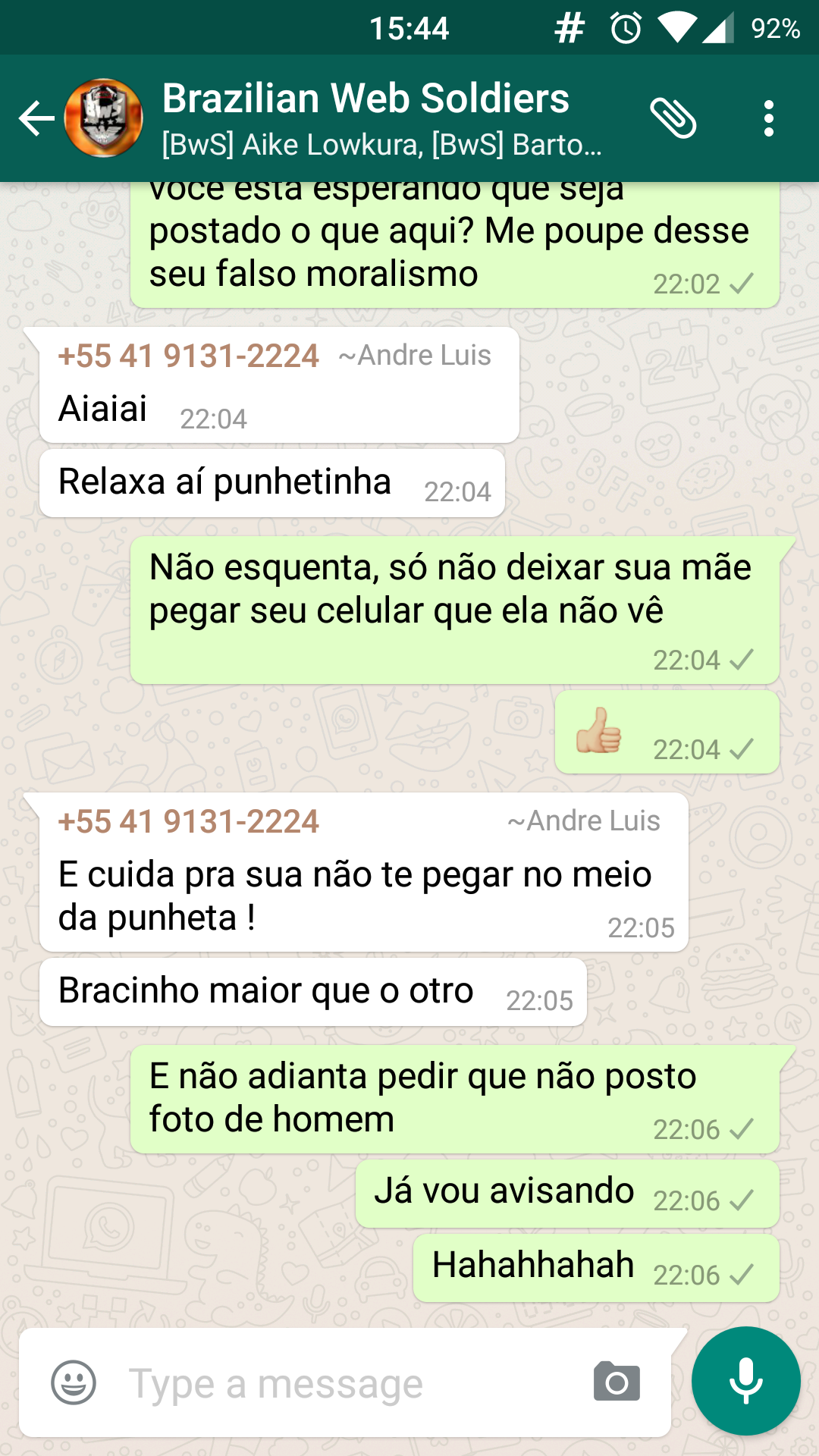The image size is (819, 1456).
Task: Tap phone number above the Aiaiai message
Action: tap(189, 356)
